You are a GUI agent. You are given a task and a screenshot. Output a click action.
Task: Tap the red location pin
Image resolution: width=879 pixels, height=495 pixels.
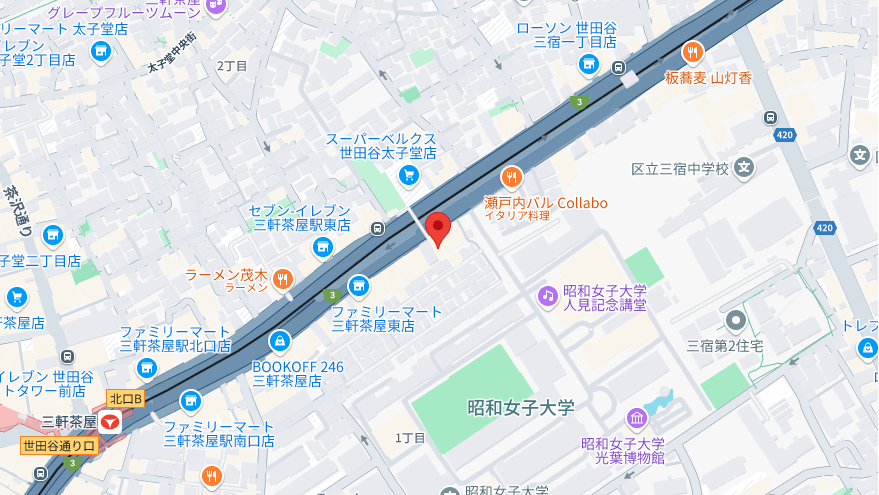[438, 228]
